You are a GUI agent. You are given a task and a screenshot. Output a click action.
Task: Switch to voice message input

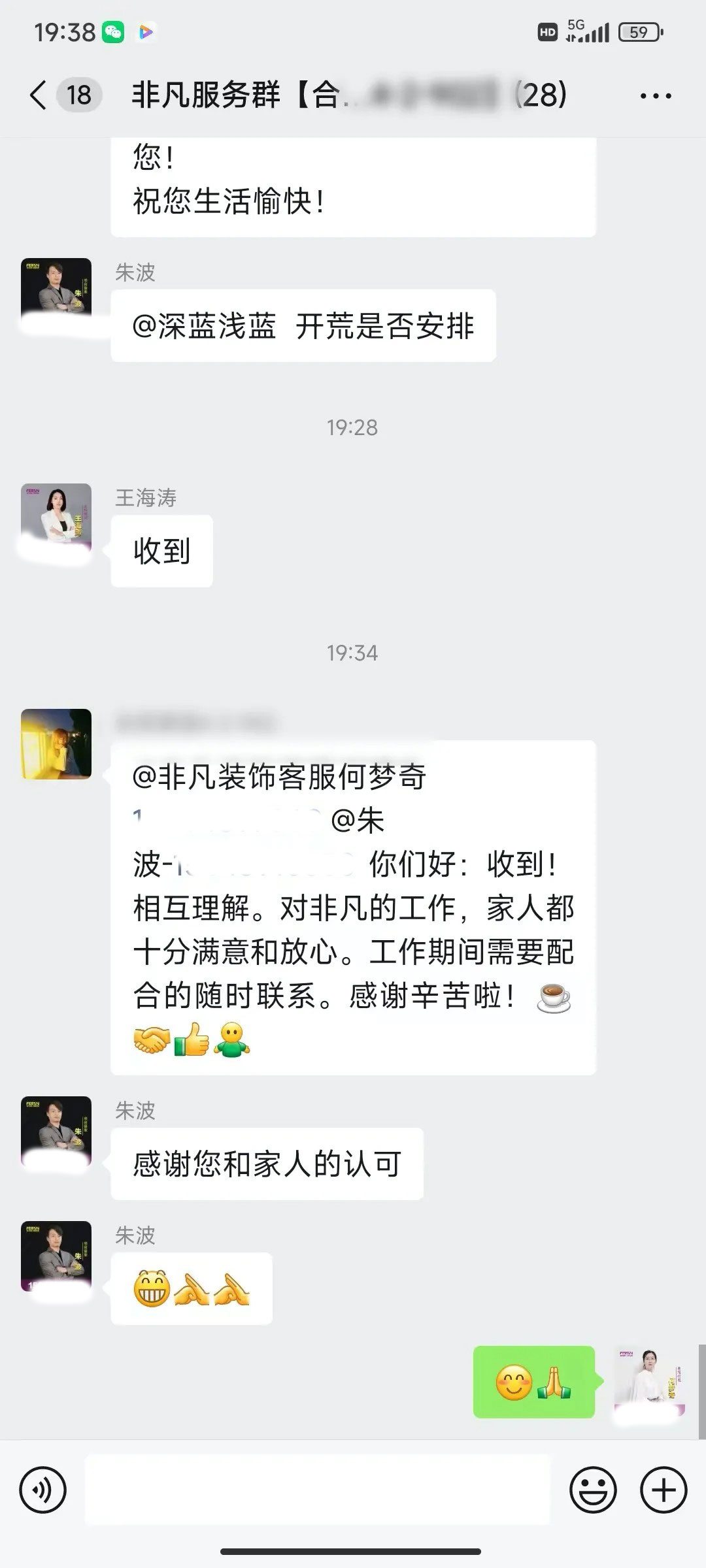click(x=43, y=1490)
